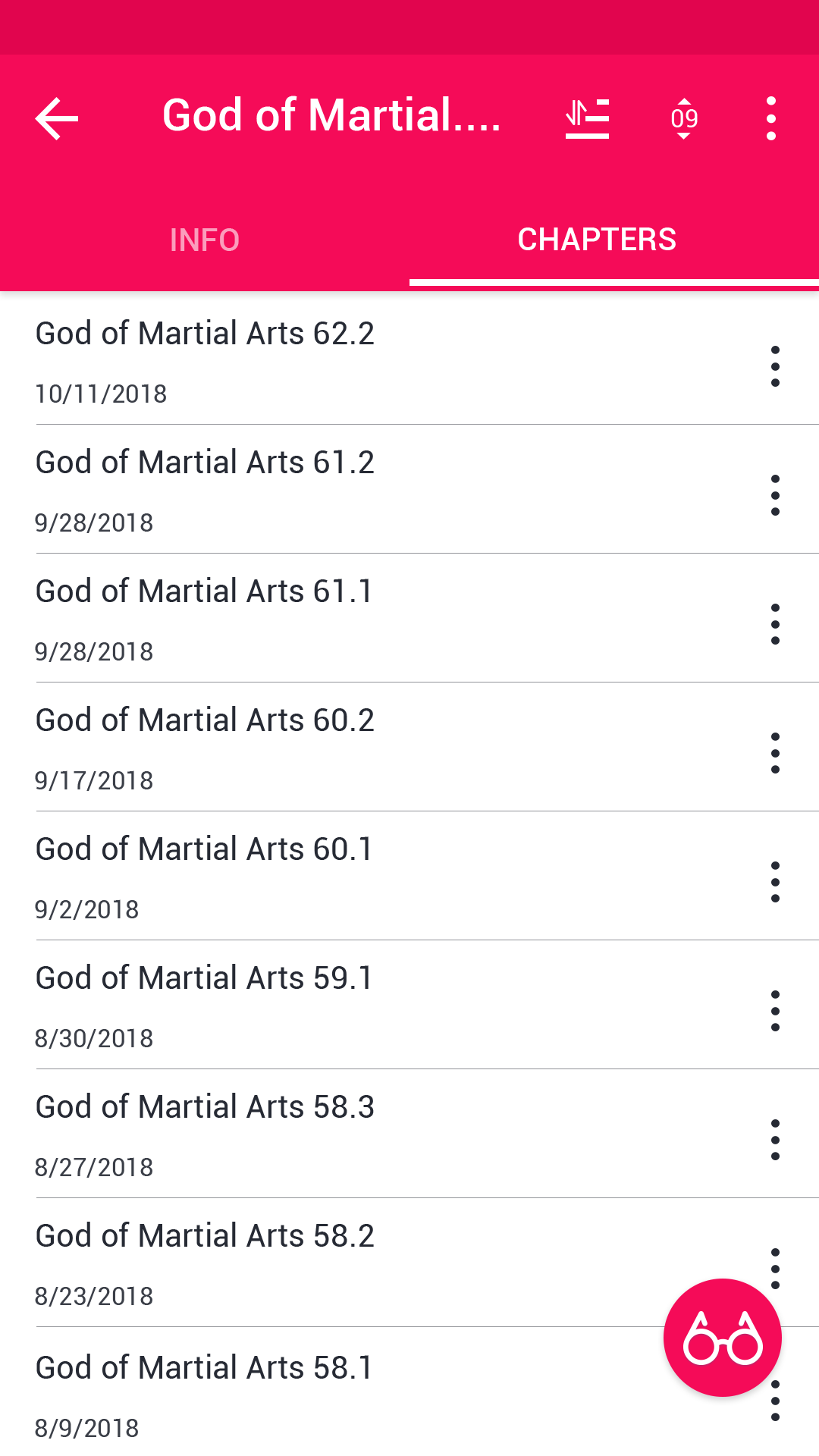Go back using the arrow icon
Image resolution: width=819 pixels, height=1456 pixels.
(57, 118)
